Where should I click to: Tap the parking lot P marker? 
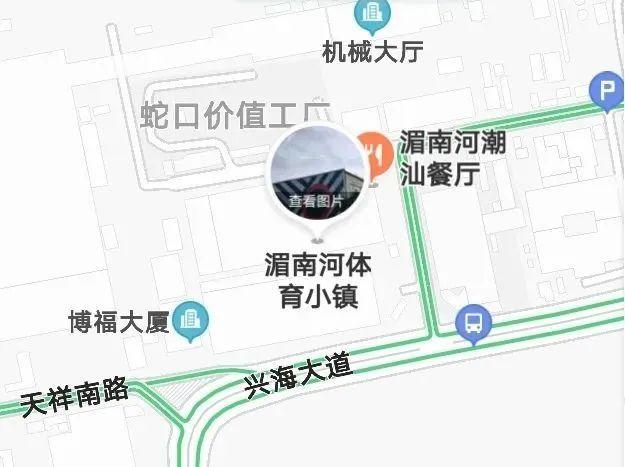pos(605,92)
